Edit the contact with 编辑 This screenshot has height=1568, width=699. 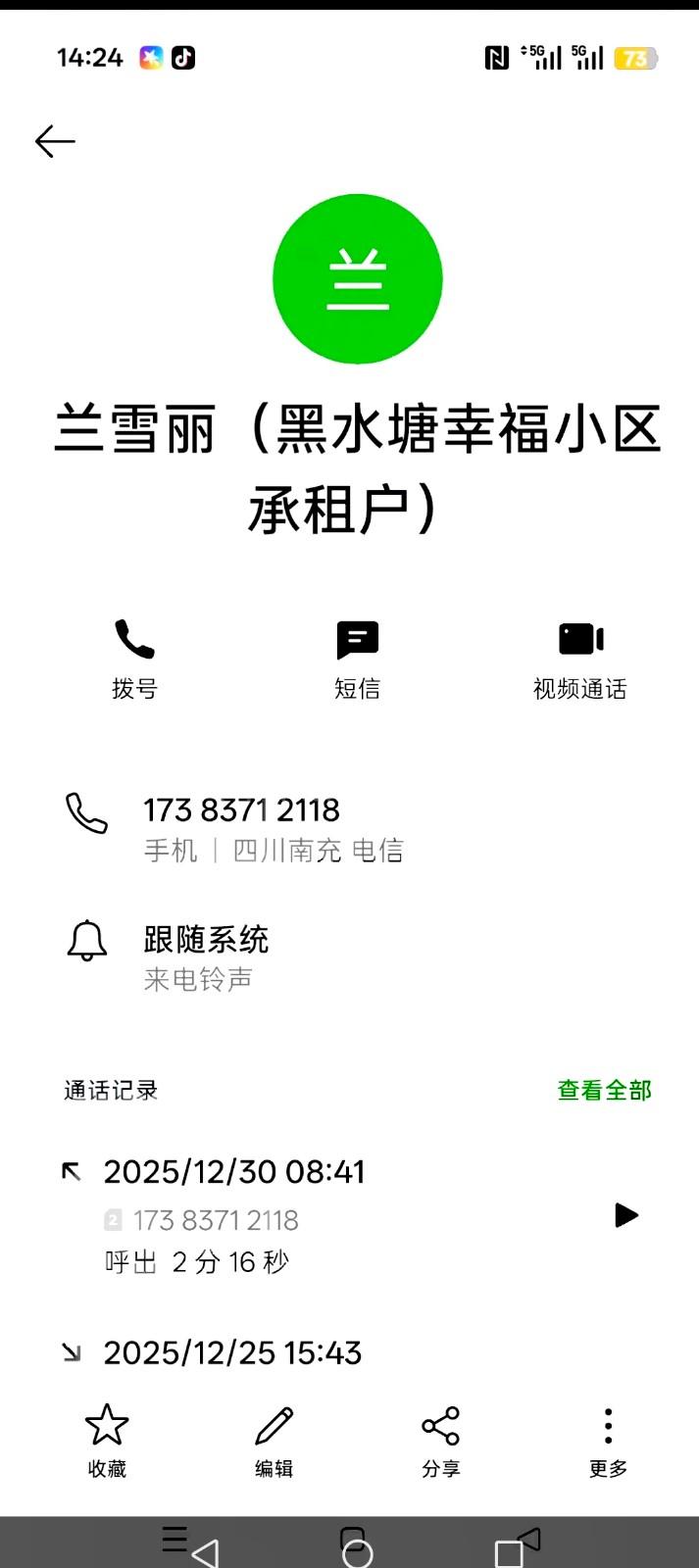(274, 1438)
